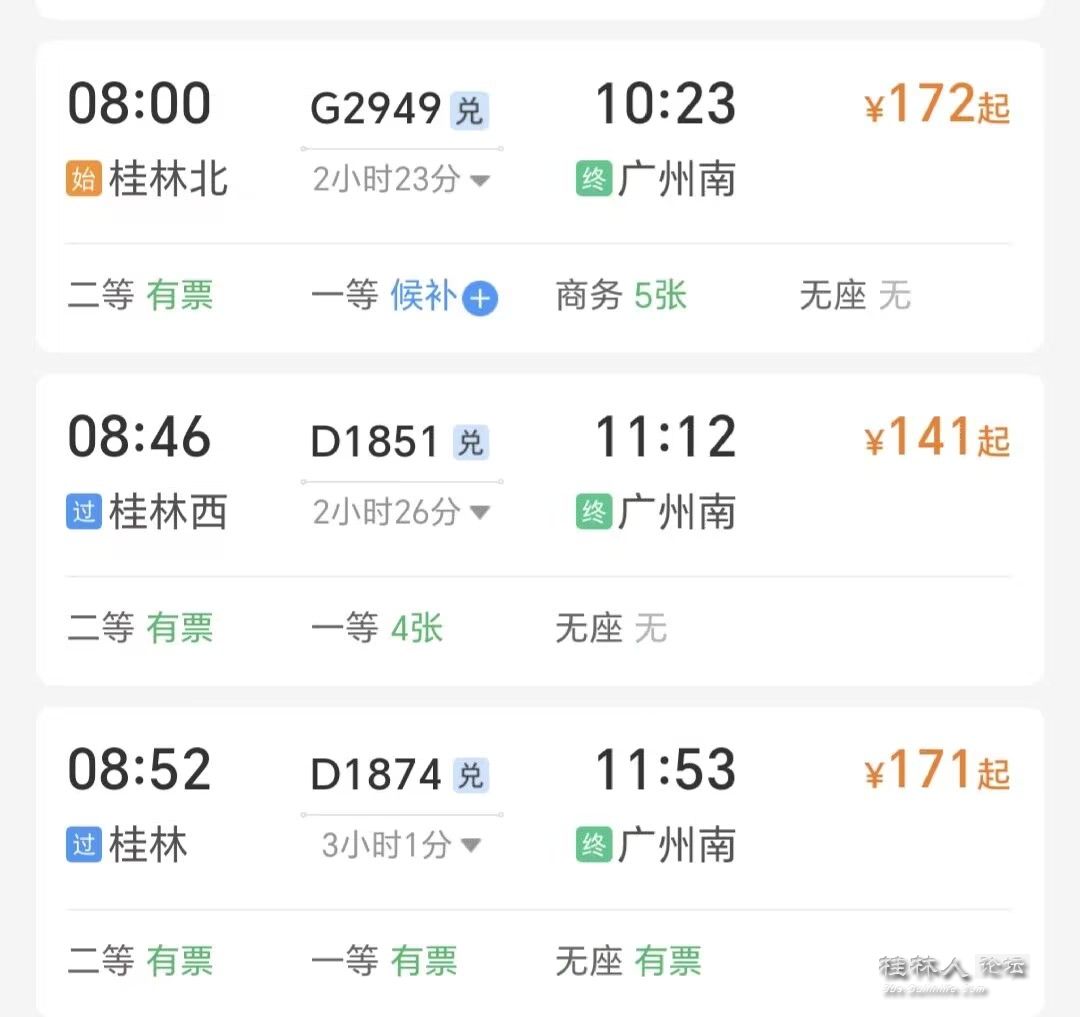Show stops under the 3小时1分 duration
The image size is (1080, 1017).
[x=401, y=846]
